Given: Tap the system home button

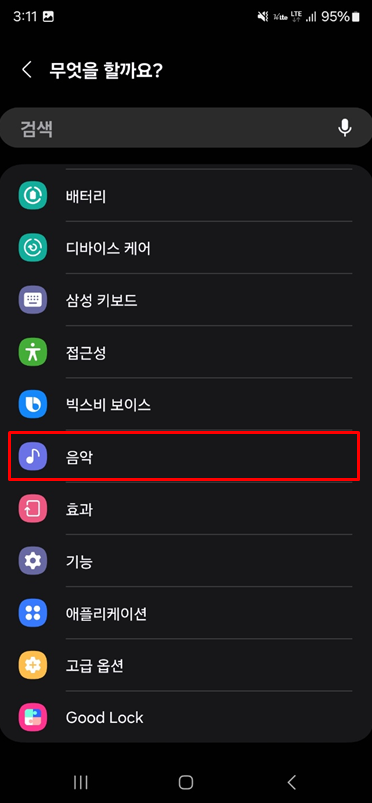Looking at the screenshot, I should pyautogui.click(x=186, y=782).
